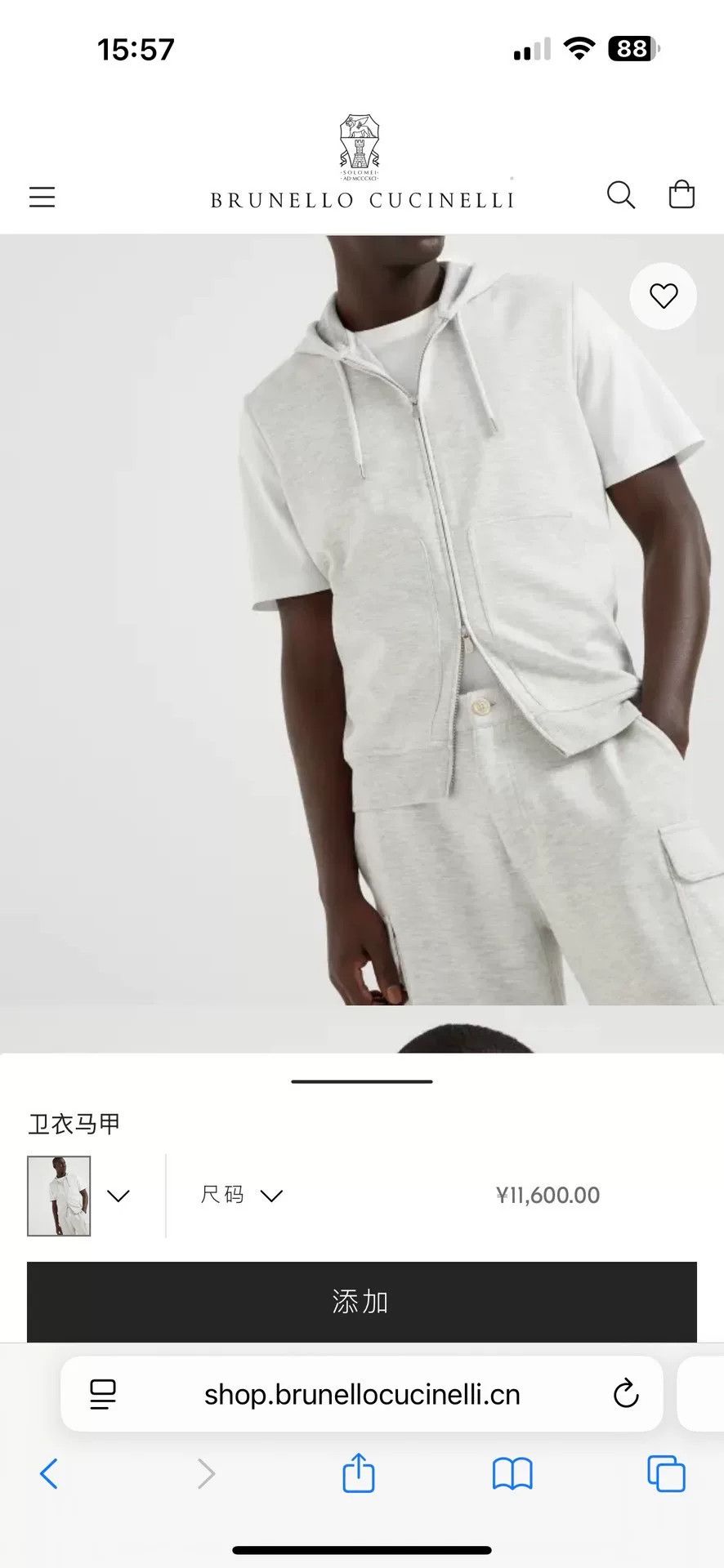Viewport: 724px width, 1568px height.
Task: Tap the 添加 add button
Action: tap(362, 1302)
